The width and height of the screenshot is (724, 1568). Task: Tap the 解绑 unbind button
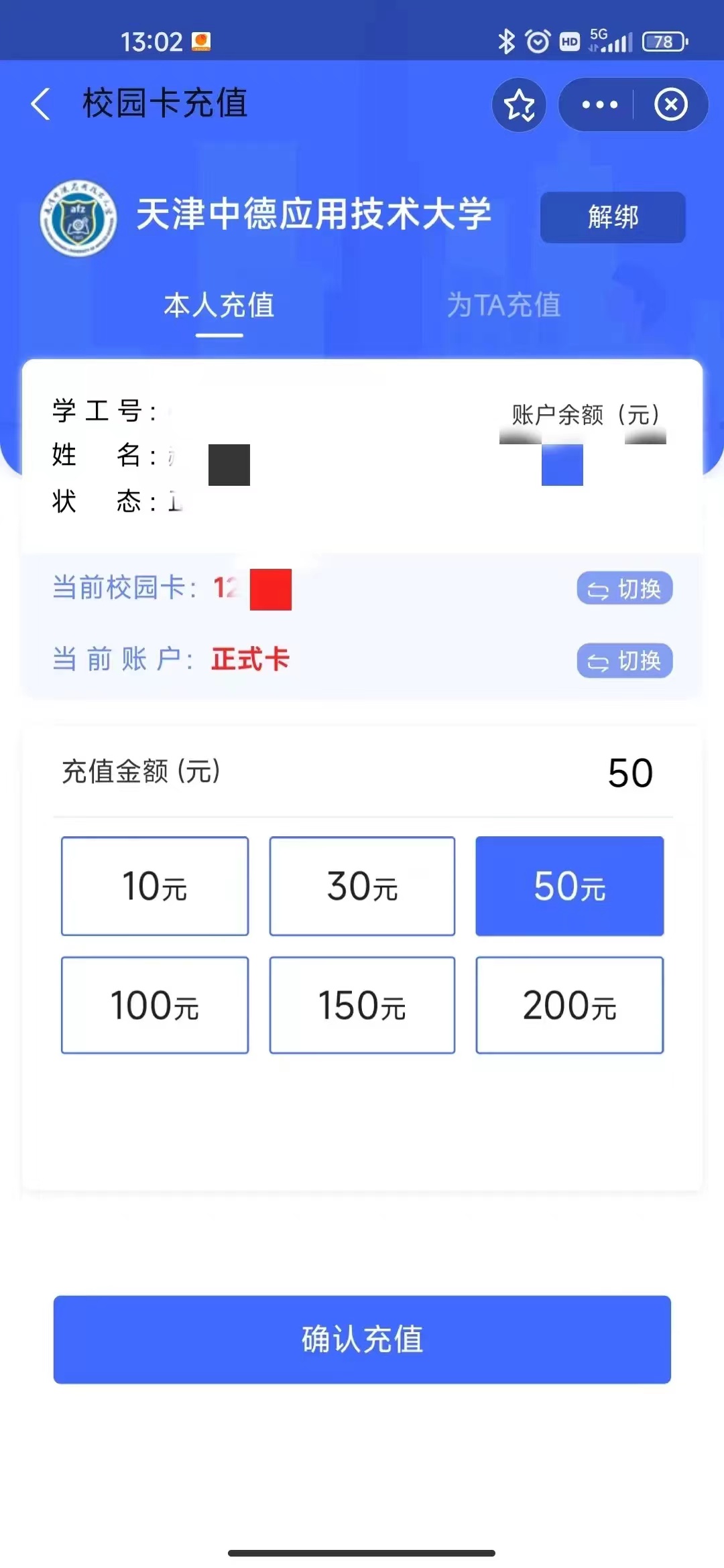pos(613,217)
